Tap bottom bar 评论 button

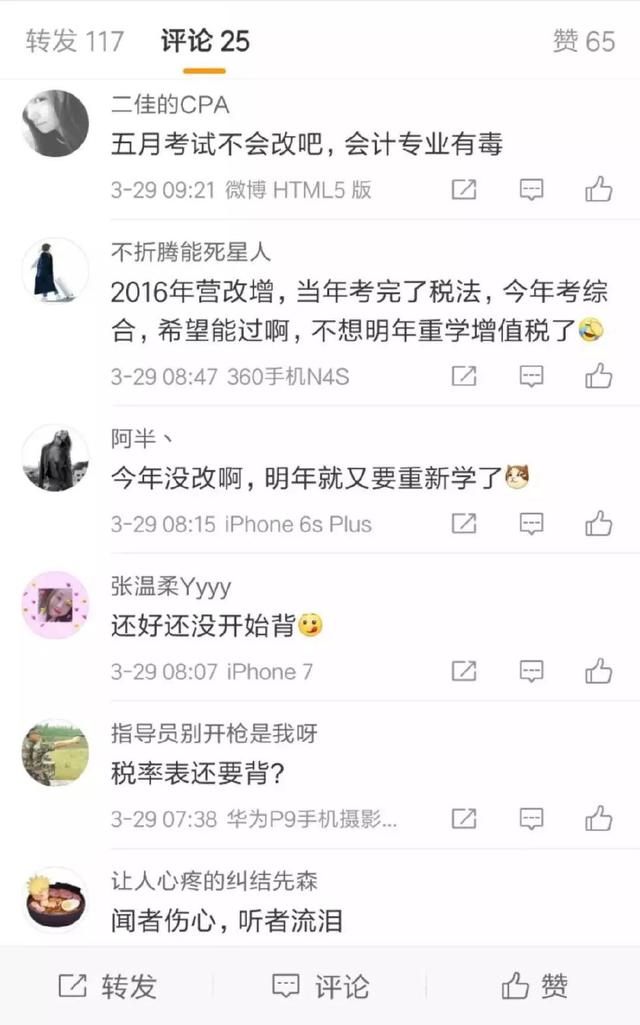320,986
